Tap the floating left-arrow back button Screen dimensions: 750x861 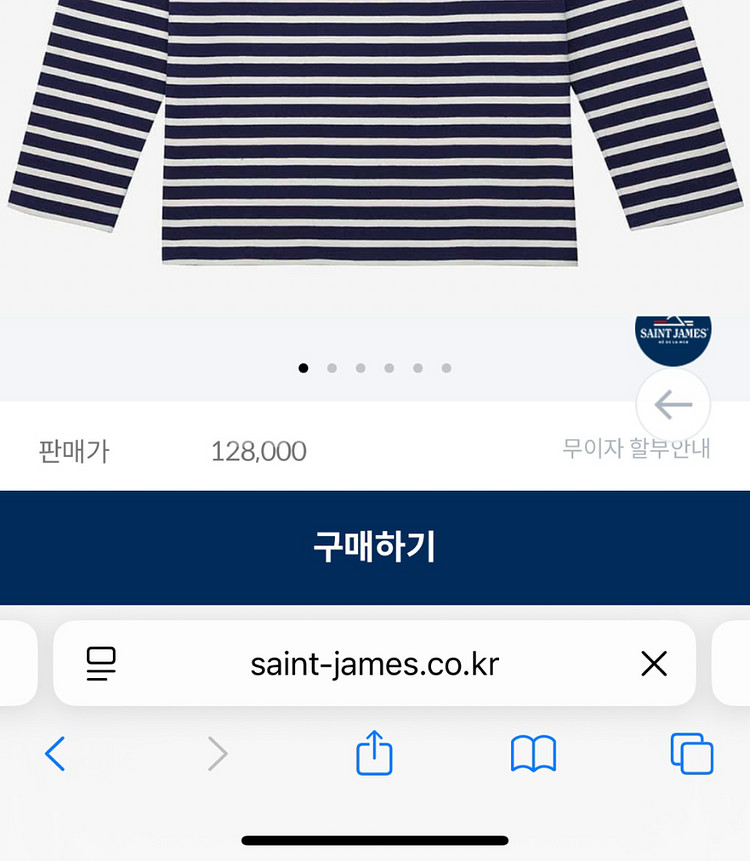[x=673, y=405]
